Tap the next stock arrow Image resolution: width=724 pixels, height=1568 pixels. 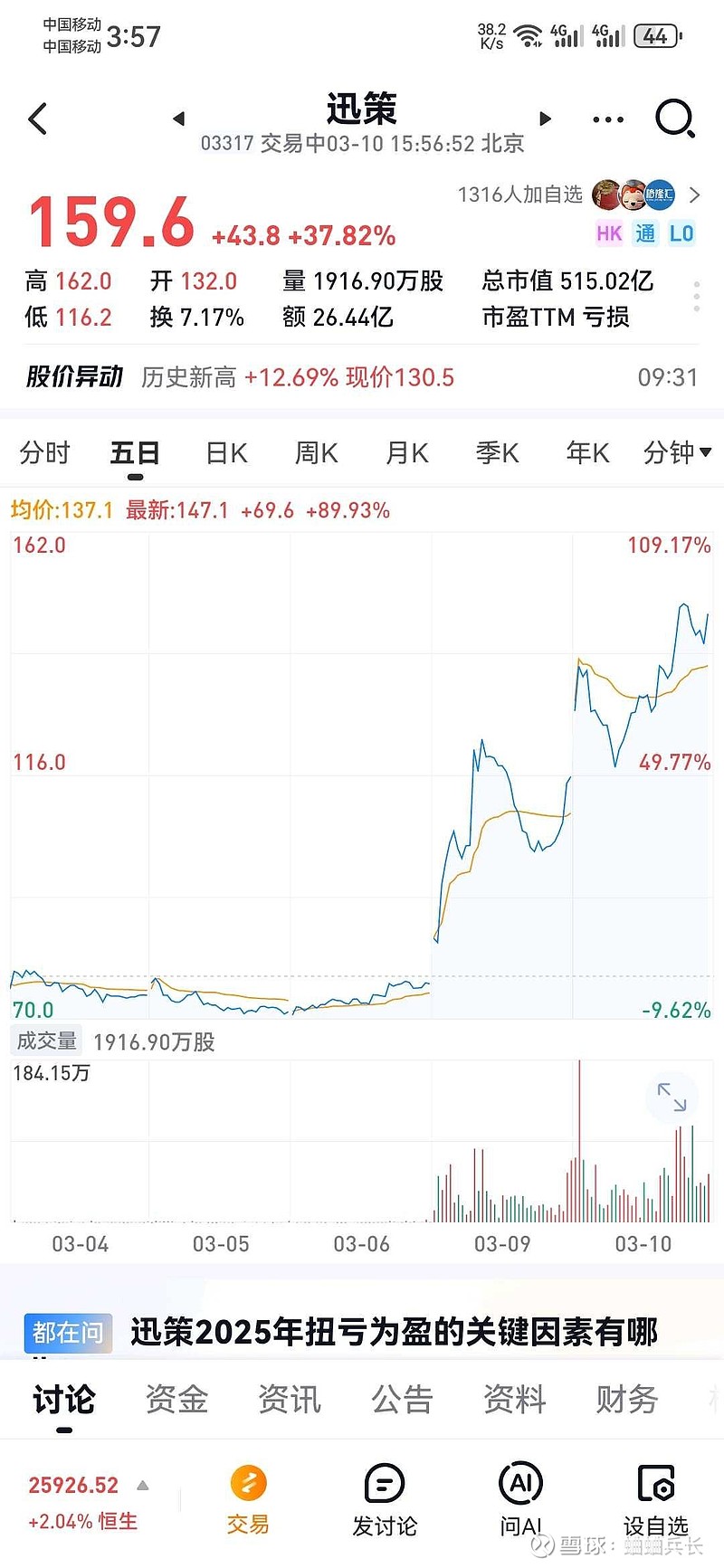coord(545,119)
